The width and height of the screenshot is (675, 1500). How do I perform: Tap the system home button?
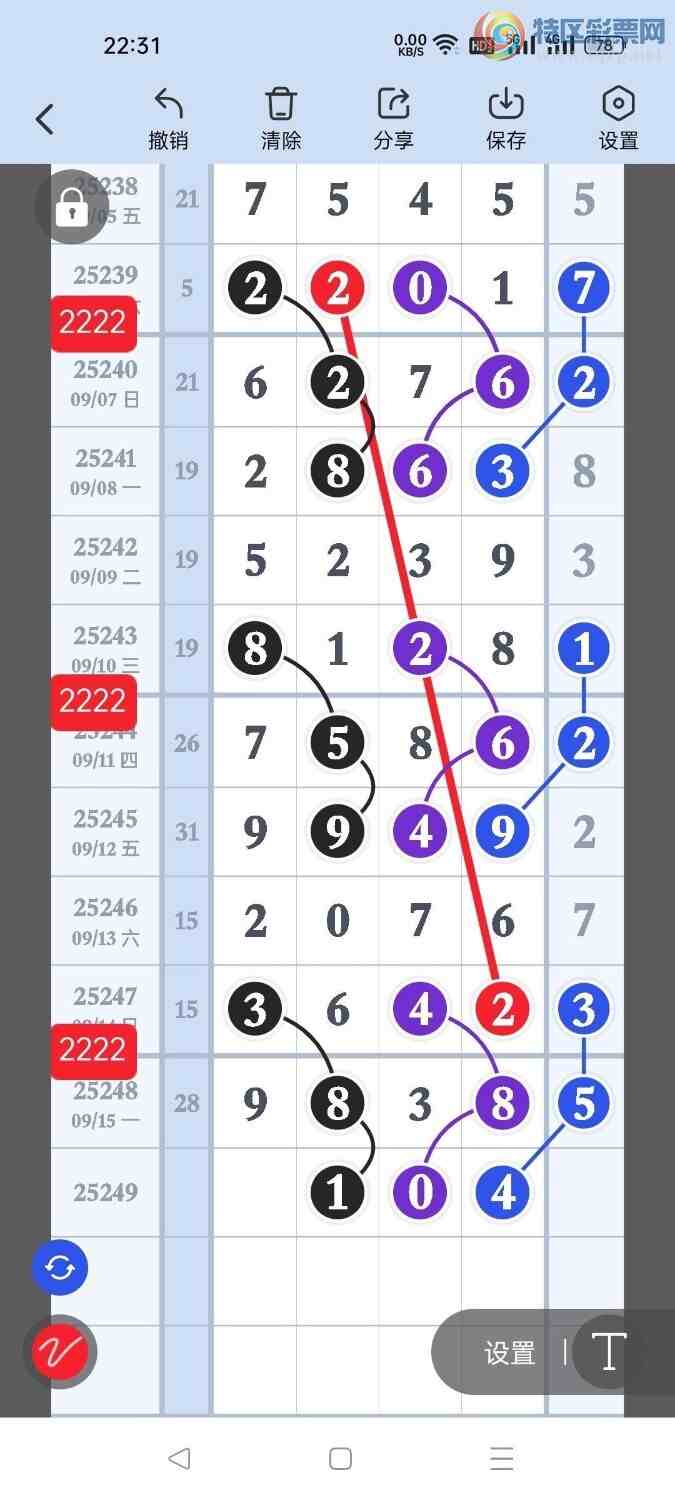pyautogui.click(x=340, y=1458)
